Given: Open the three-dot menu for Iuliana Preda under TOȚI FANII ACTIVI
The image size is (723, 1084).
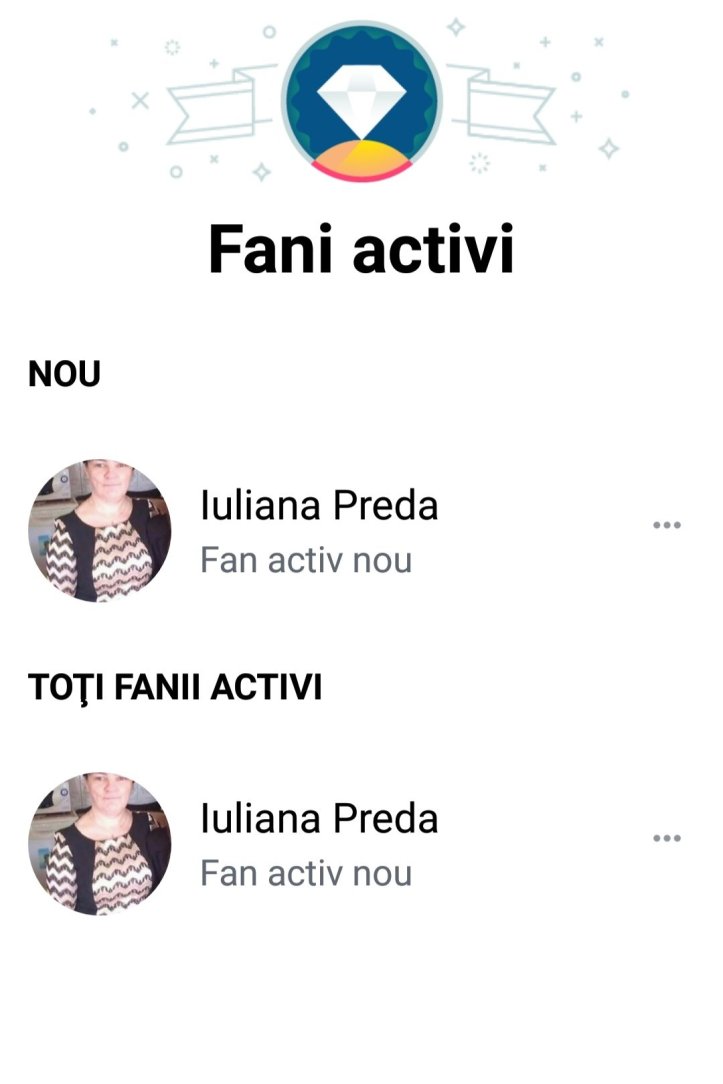Looking at the screenshot, I should point(666,838).
